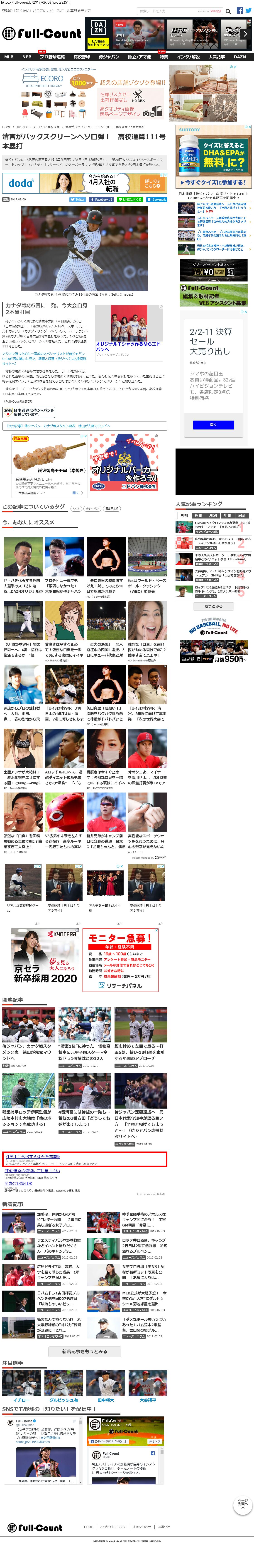This screenshot has height=1568, width=254.
Task: Tap the search magnifier icon
Action: (228, 11)
